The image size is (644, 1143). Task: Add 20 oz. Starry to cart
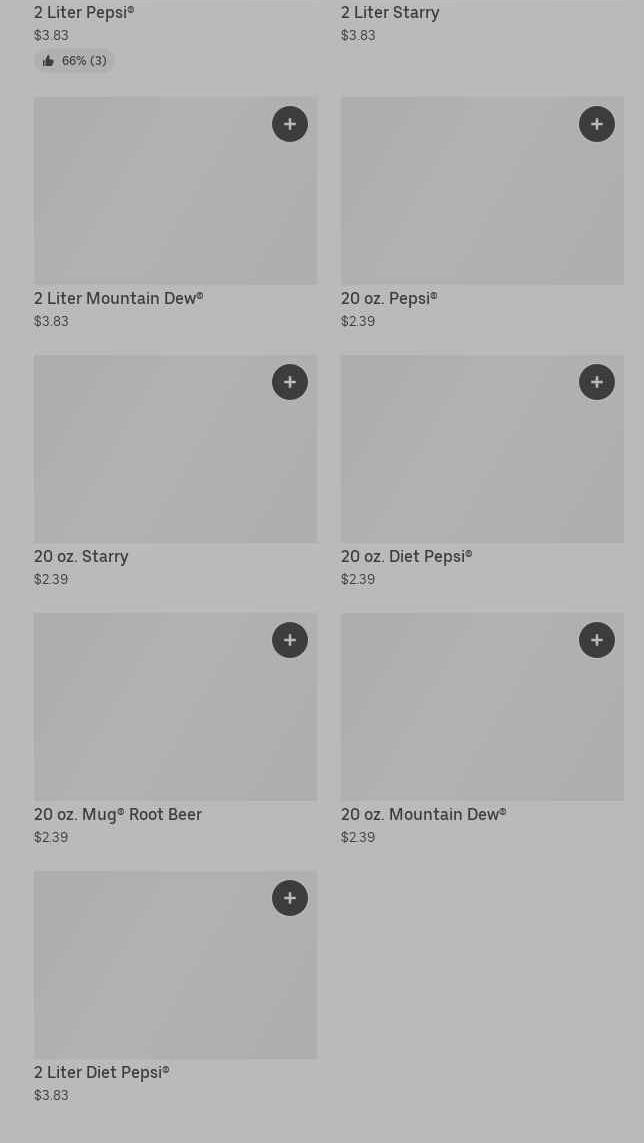click(x=290, y=382)
